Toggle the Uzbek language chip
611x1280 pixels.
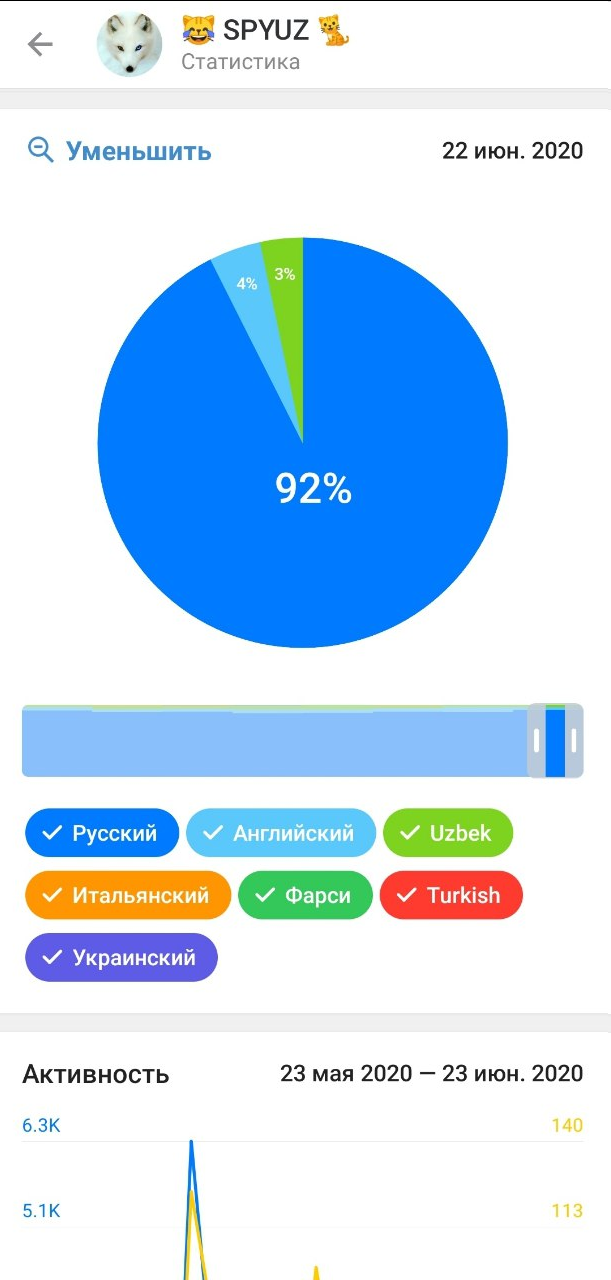tap(448, 833)
